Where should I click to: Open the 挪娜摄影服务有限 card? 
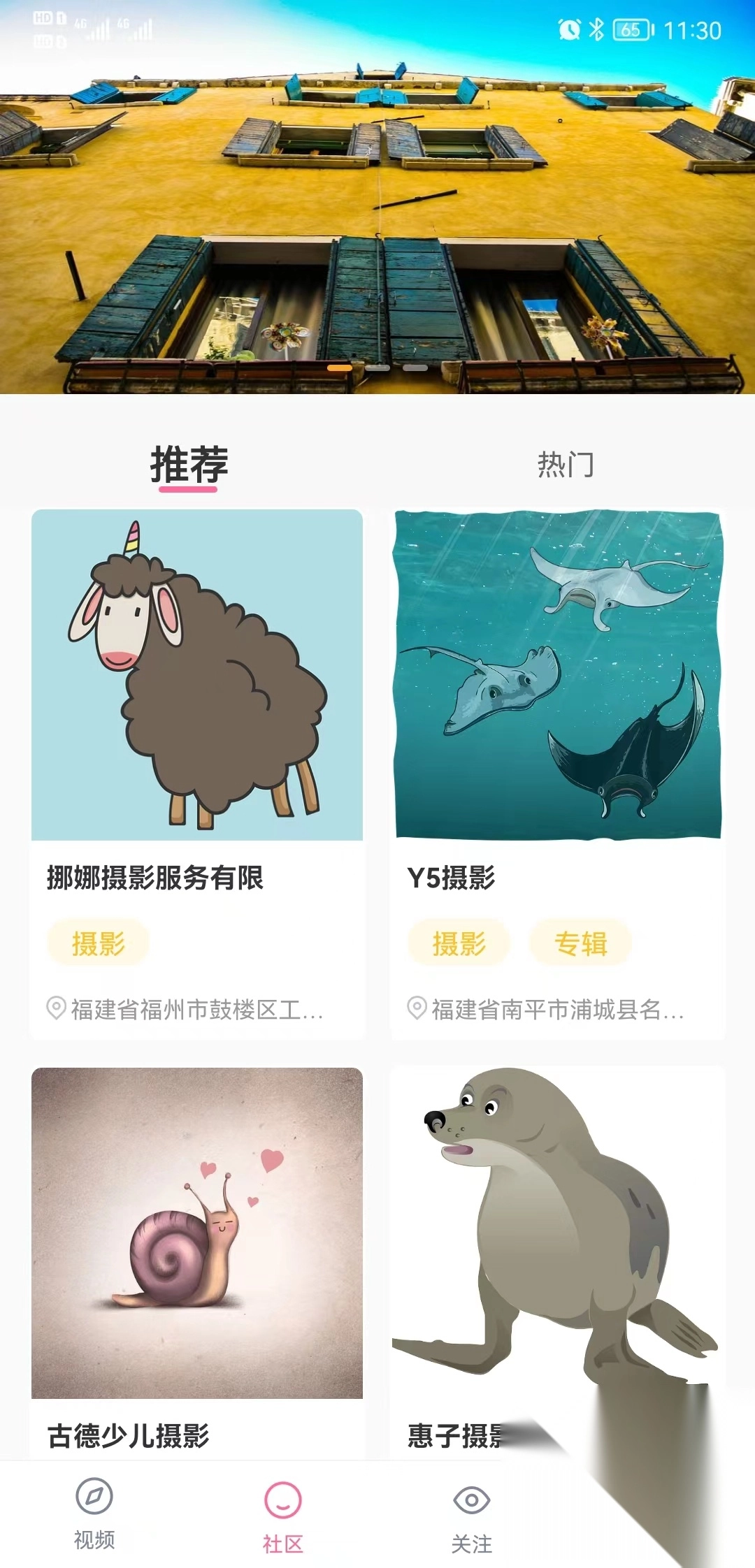pos(196,675)
